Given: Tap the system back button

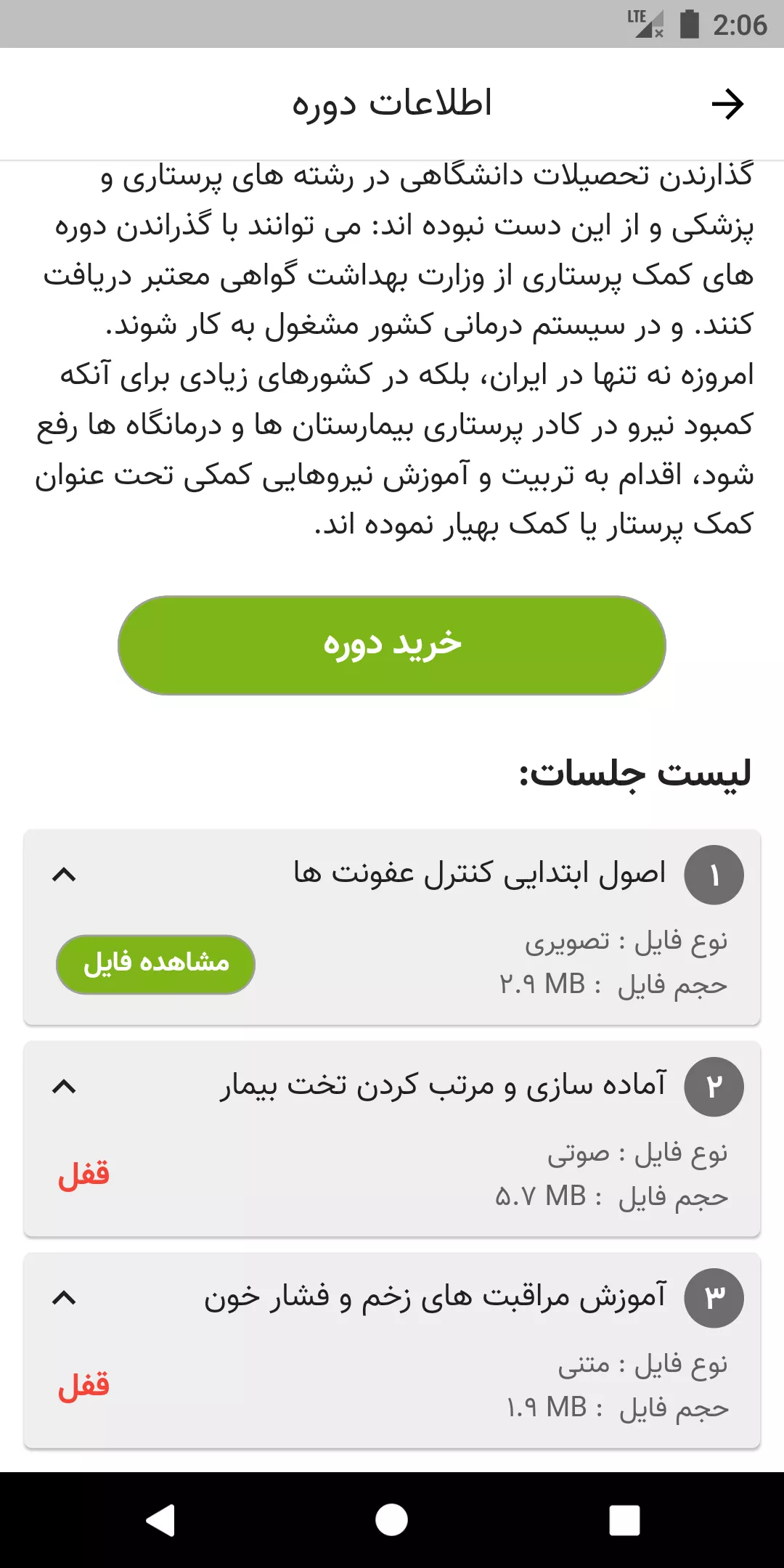Looking at the screenshot, I should point(160,1520).
